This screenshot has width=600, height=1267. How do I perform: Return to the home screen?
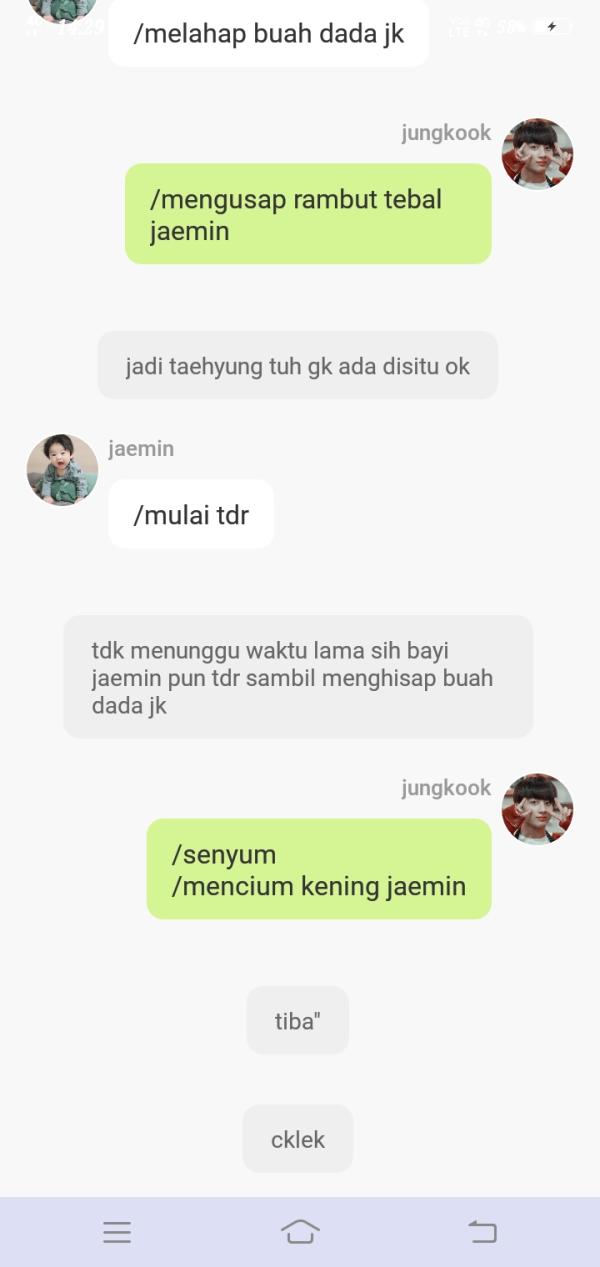point(300,1232)
